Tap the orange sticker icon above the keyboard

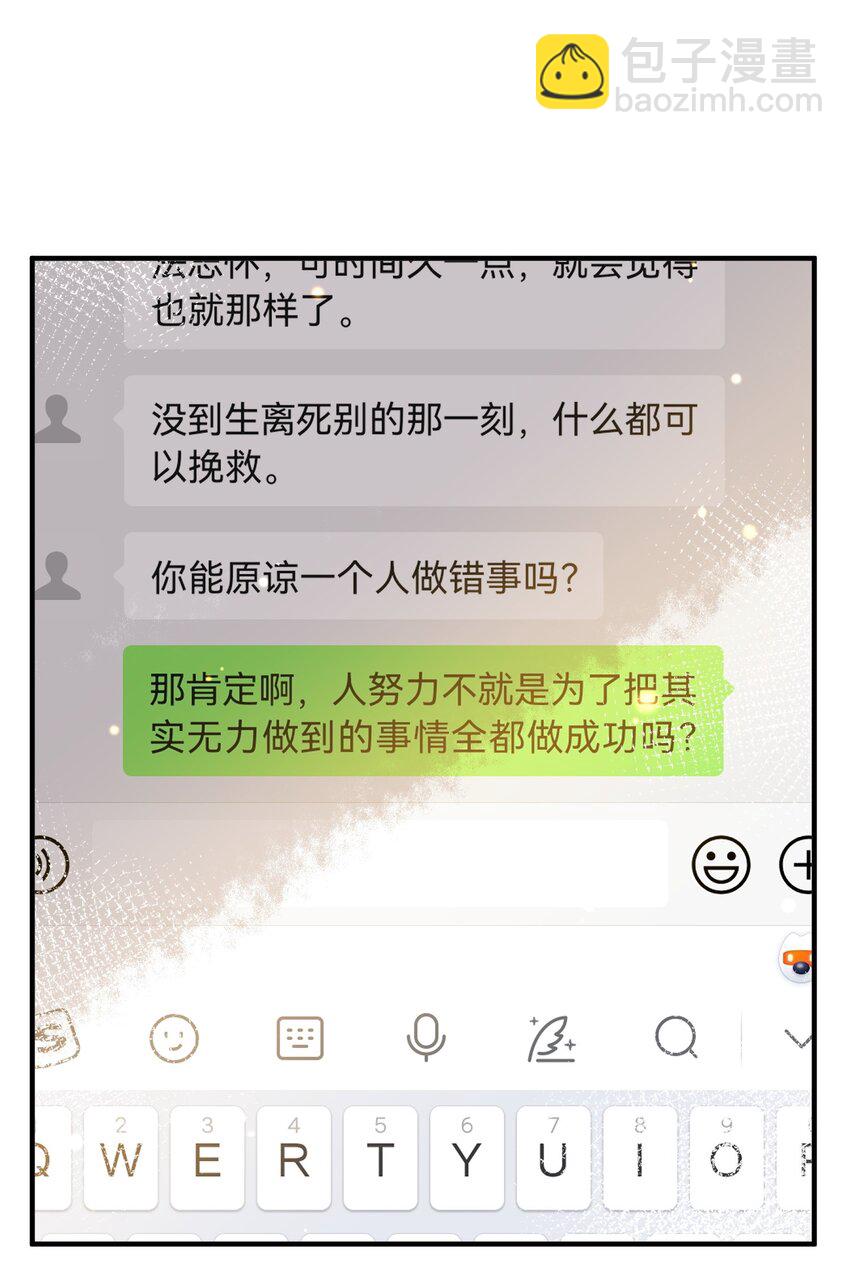pos(797,959)
